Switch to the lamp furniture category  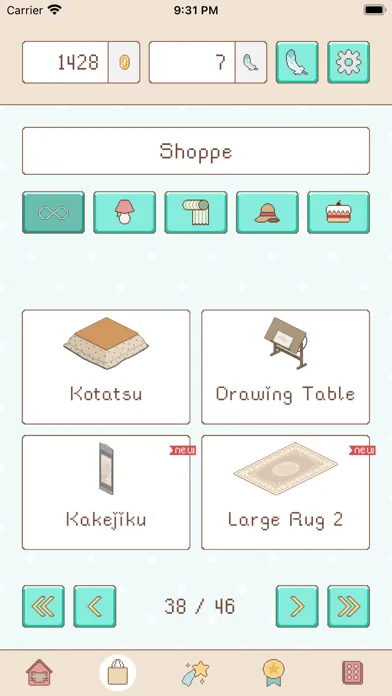pyautogui.click(x=124, y=212)
